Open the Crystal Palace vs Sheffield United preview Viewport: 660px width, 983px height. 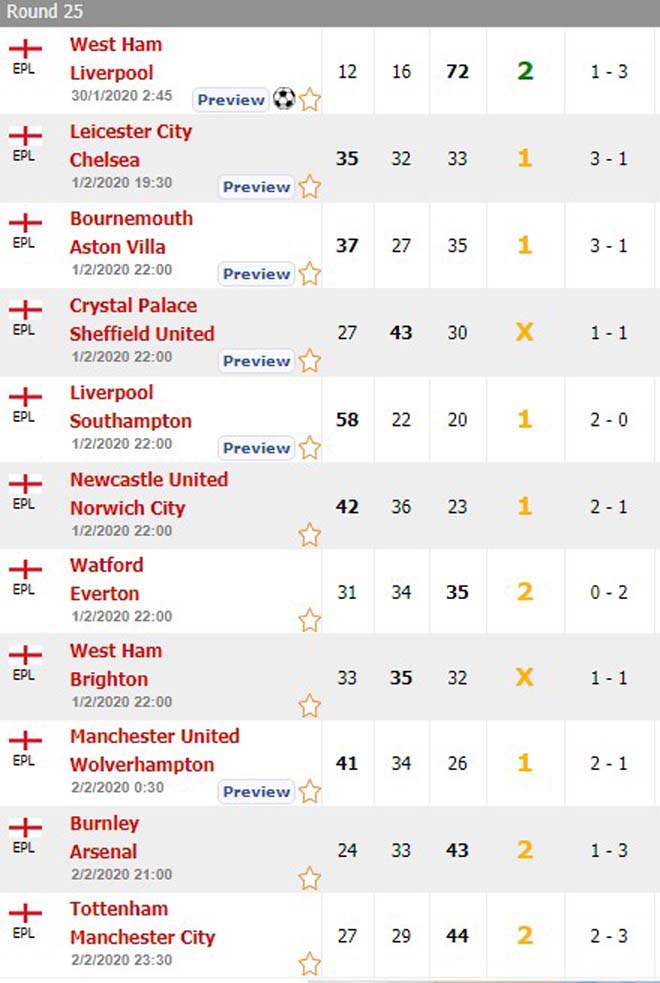[257, 361]
